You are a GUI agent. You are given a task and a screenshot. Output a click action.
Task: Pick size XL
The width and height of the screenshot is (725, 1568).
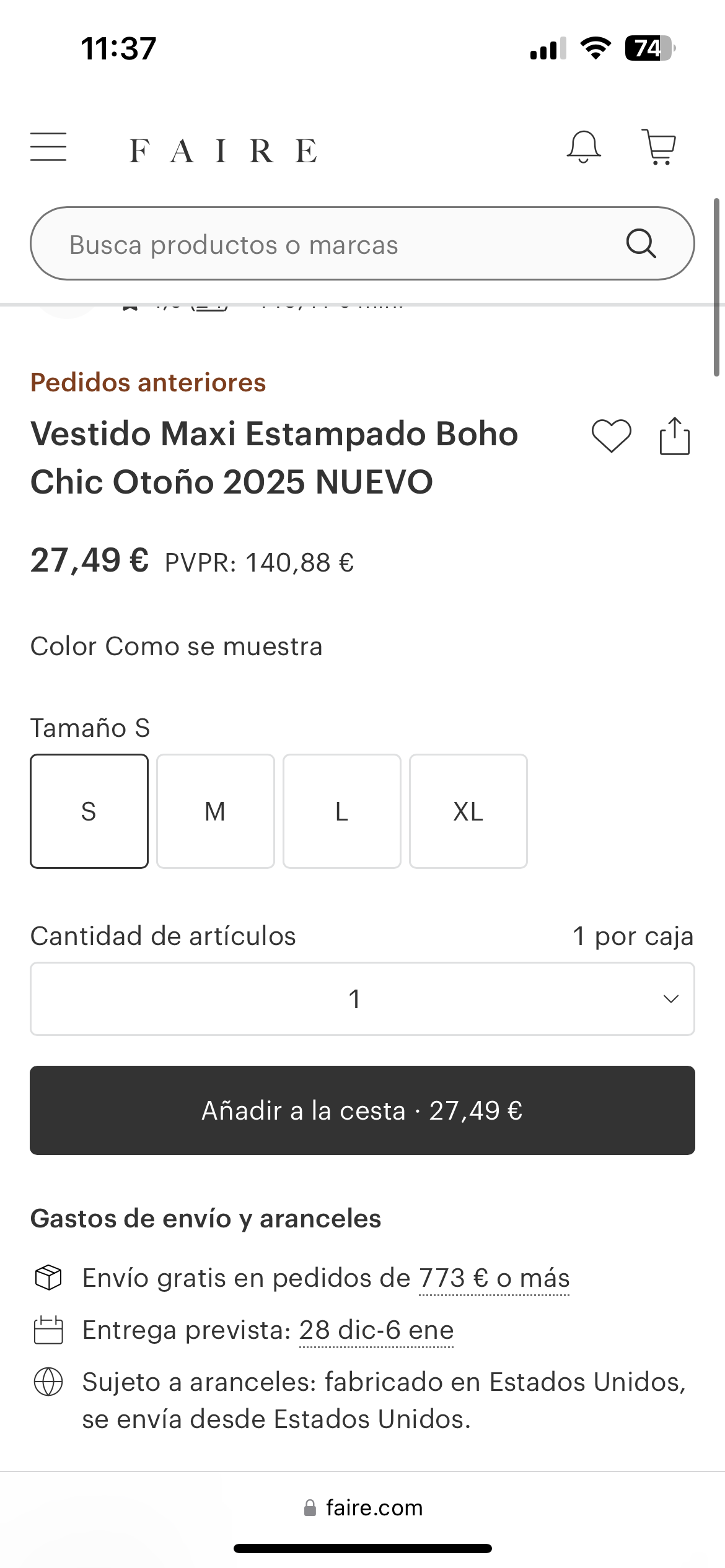click(x=468, y=811)
